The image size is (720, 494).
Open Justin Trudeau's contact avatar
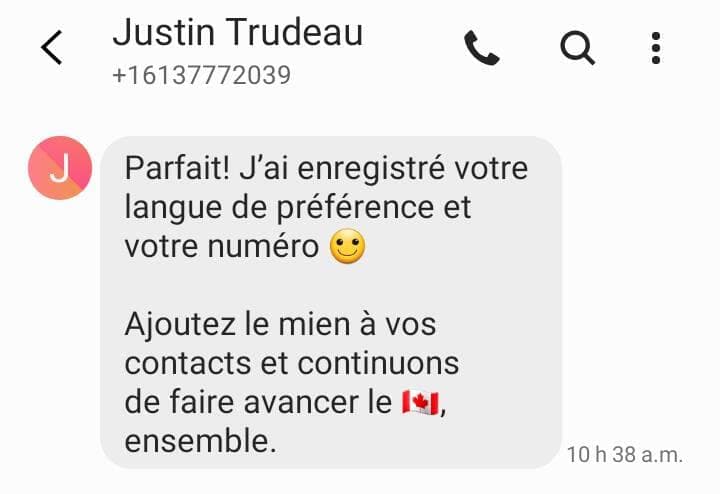[60, 168]
